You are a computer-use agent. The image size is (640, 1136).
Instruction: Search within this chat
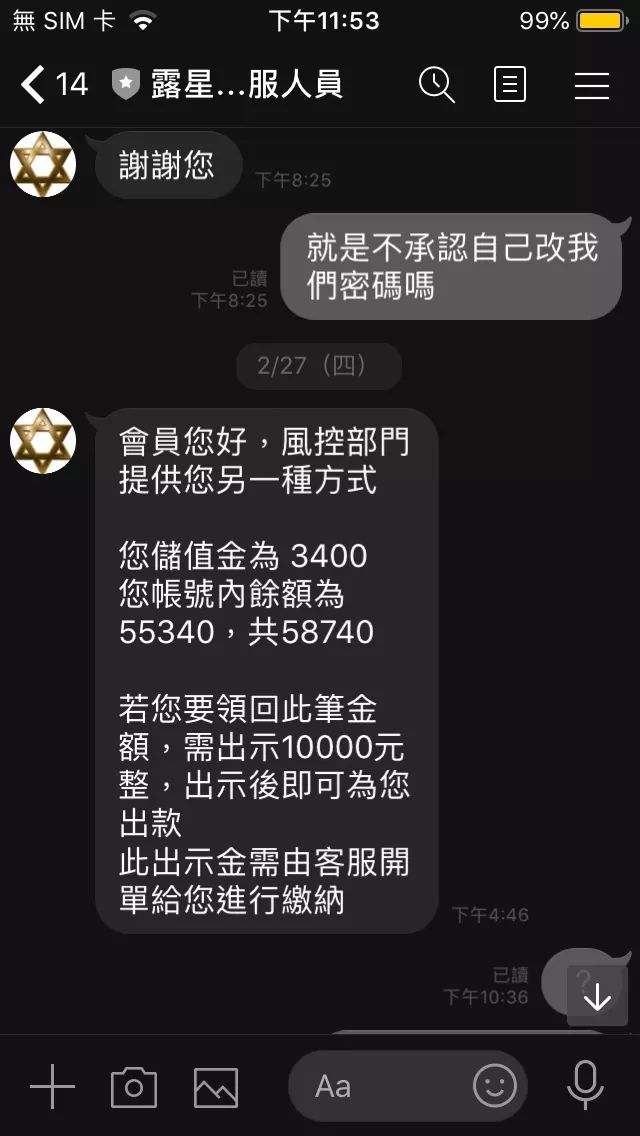tap(437, 85)
